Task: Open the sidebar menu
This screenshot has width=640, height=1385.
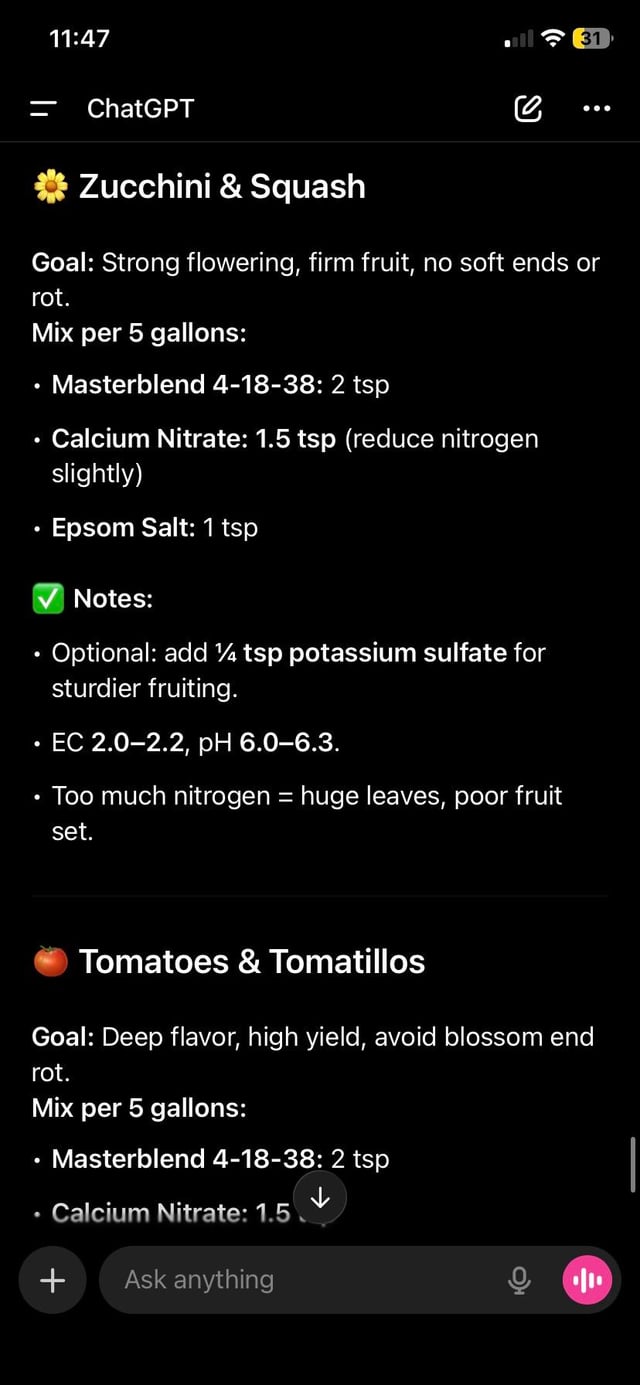Action: tap(44, 108)
